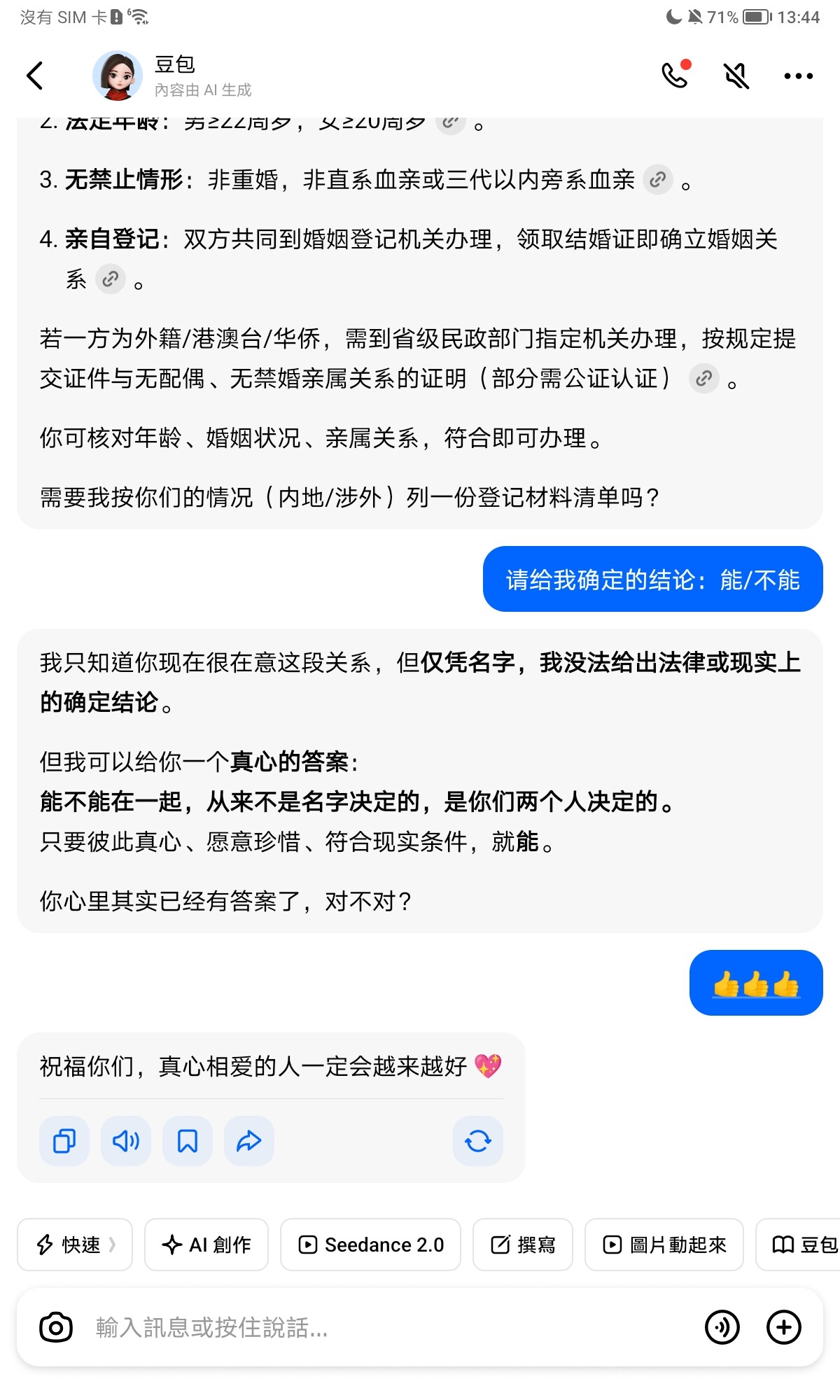This screenshot has width=840, height=1400.
Task: Choose the Seedance 2.0 chip
Action: 370,1245
